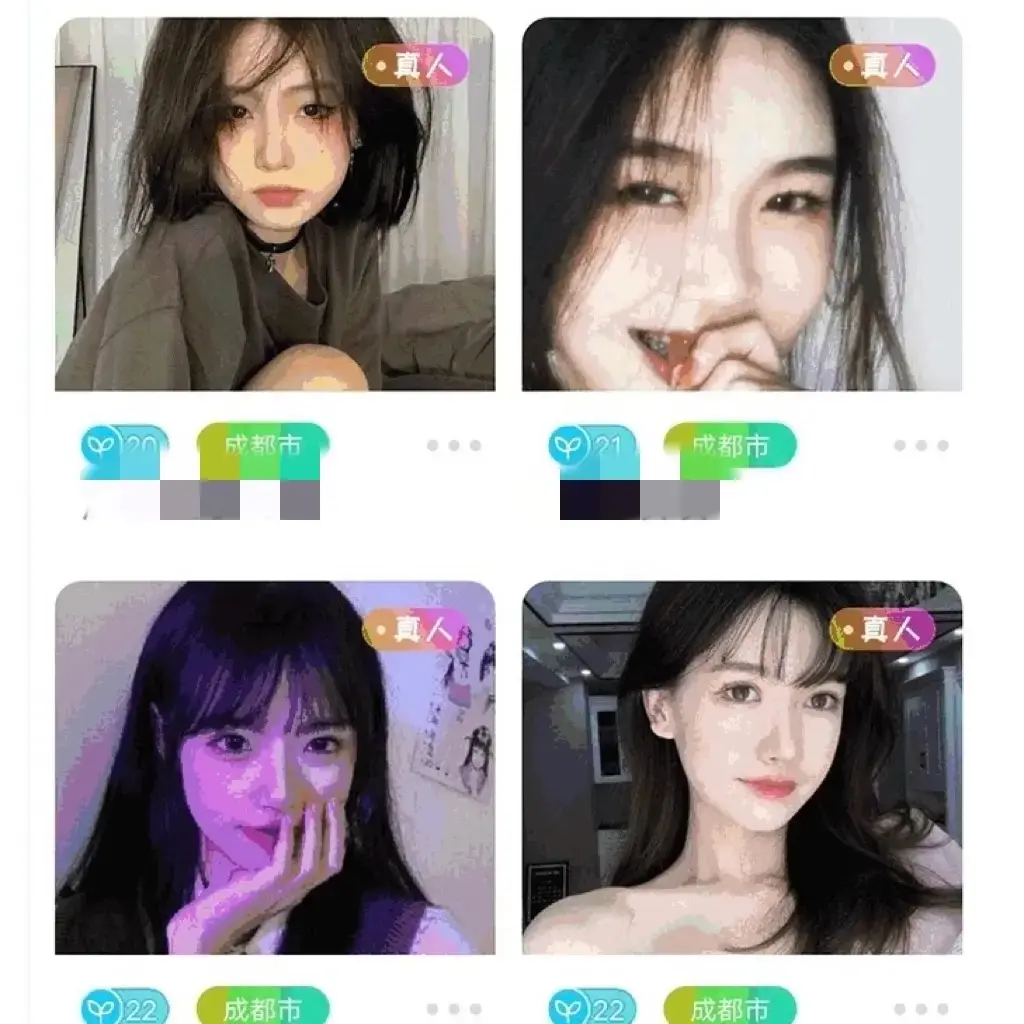Open more options for the 21-year-old's card
This screenshot has width=1024, height=1024.
[921, 446]
